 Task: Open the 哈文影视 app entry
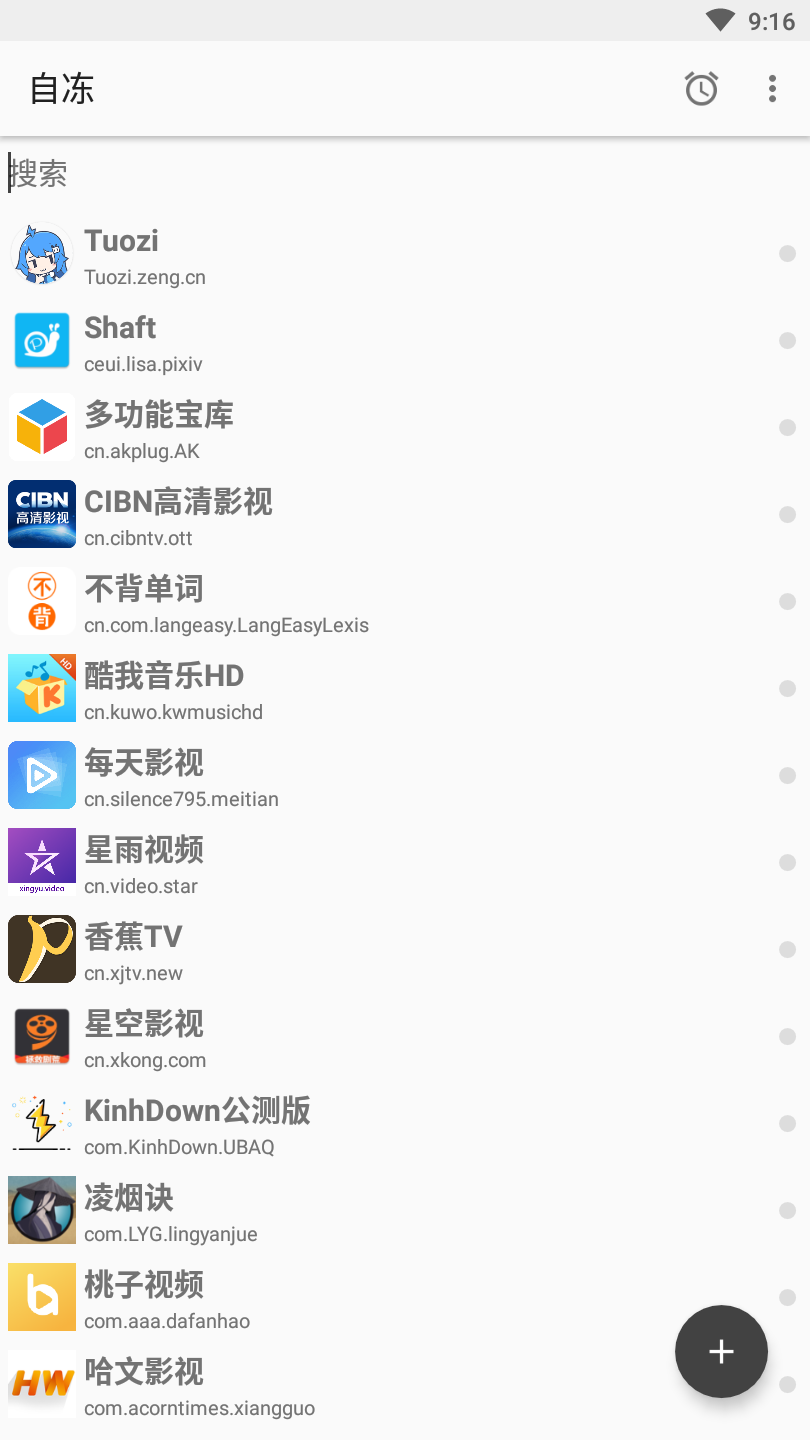tap(400, 1385)
